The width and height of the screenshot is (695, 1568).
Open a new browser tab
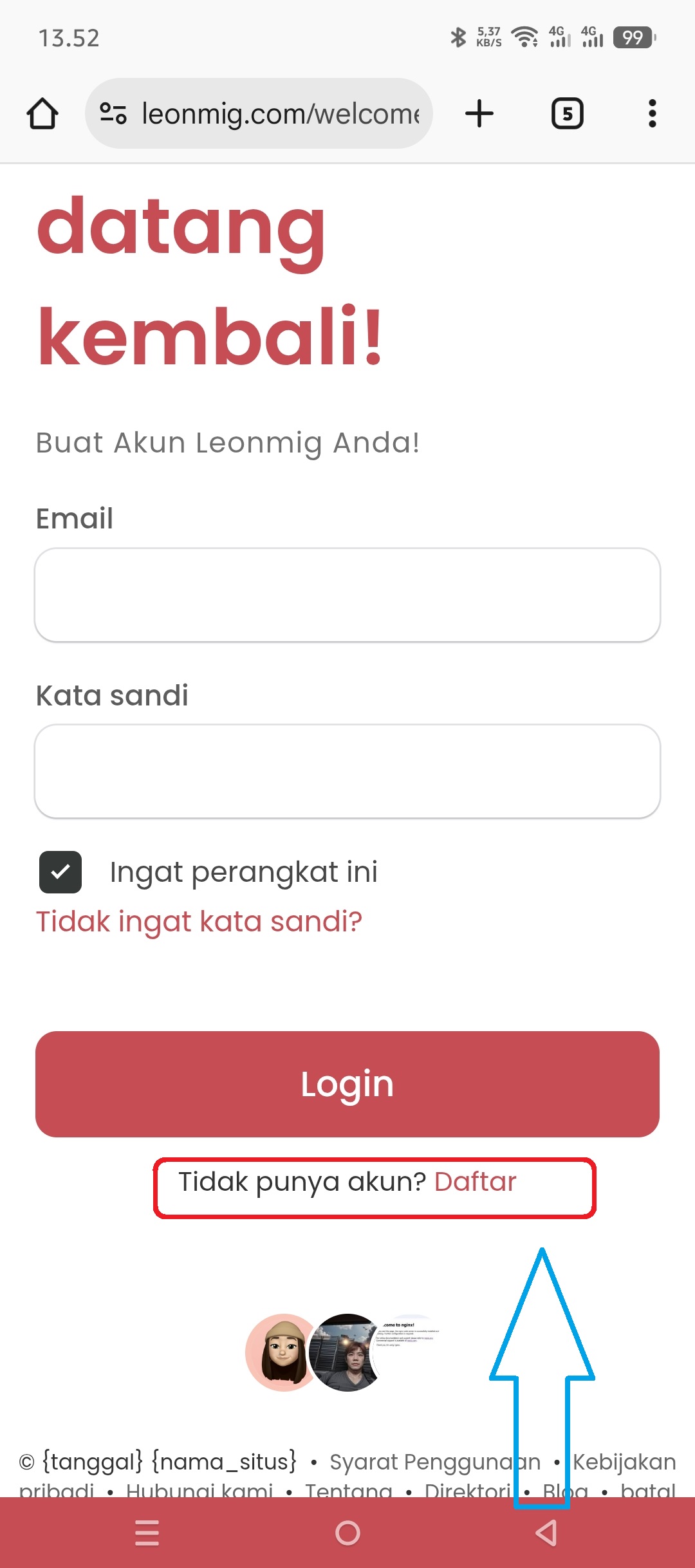coord(479,114)
